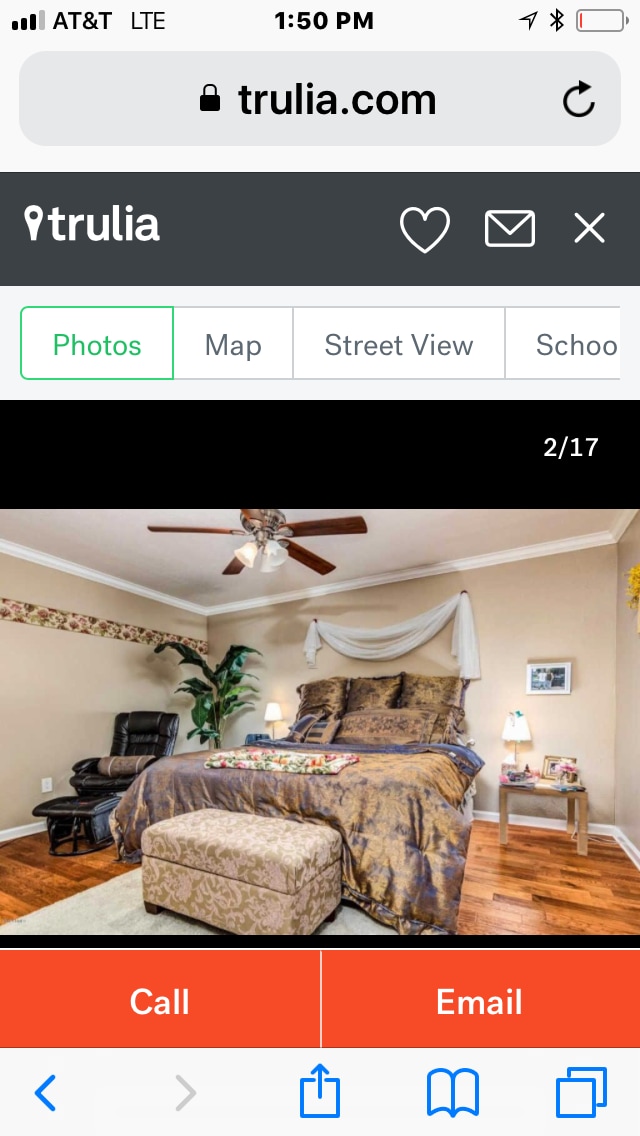The width and height of the screenshot is (640, 1136).
Task: Show open Safari tabs
Action: click(x=581, y=1093)
